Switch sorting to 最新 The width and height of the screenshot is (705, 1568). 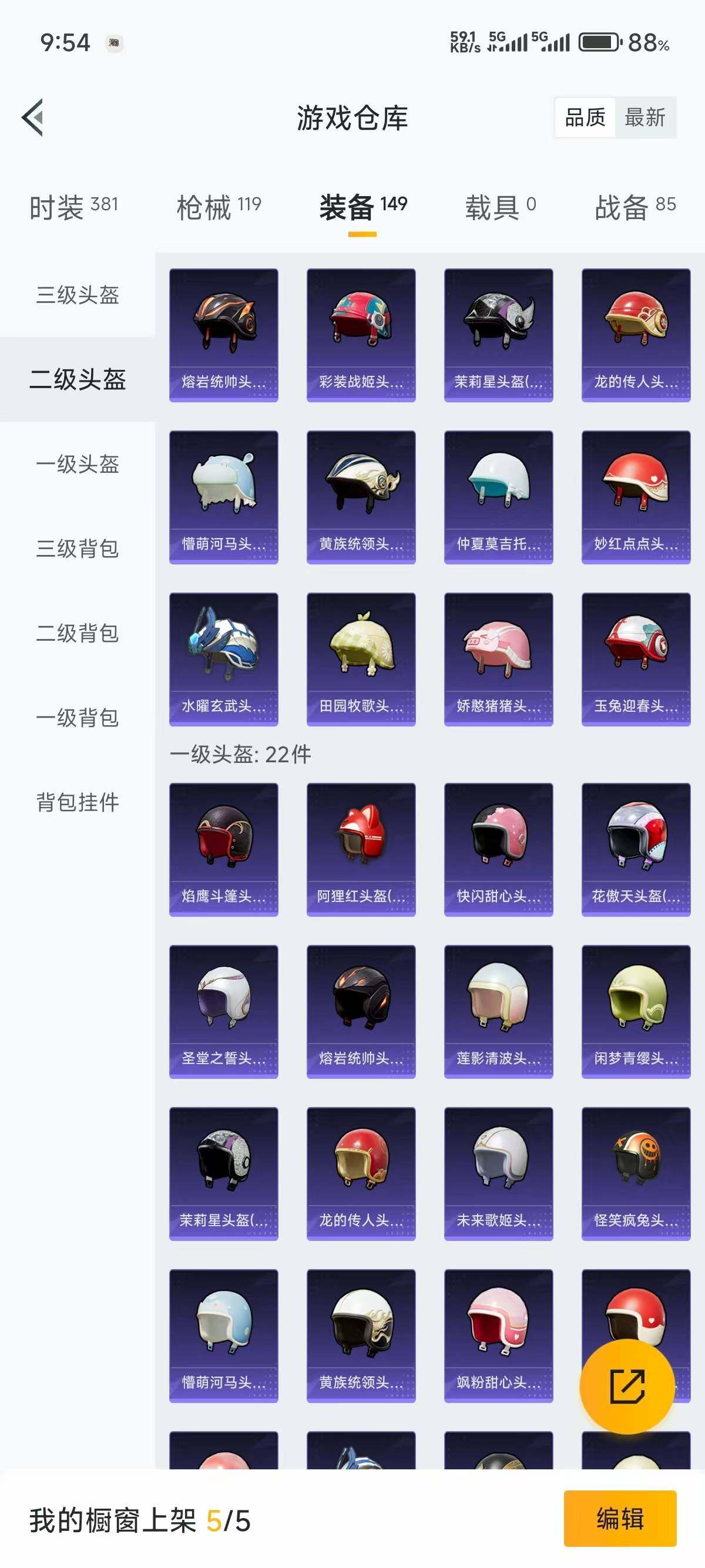click(647, 118)
